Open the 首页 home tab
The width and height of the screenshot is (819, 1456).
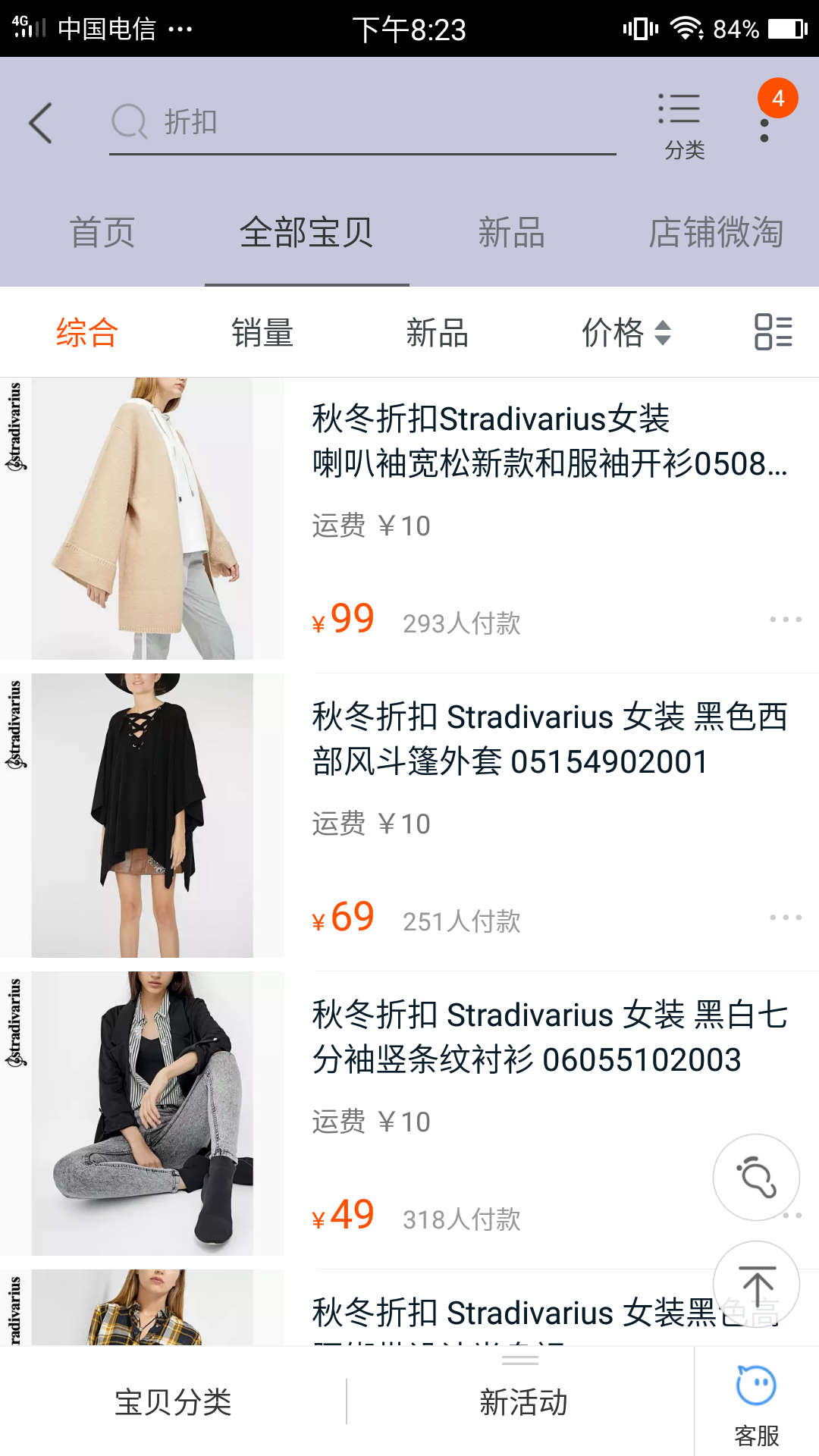tap(104, 234)
